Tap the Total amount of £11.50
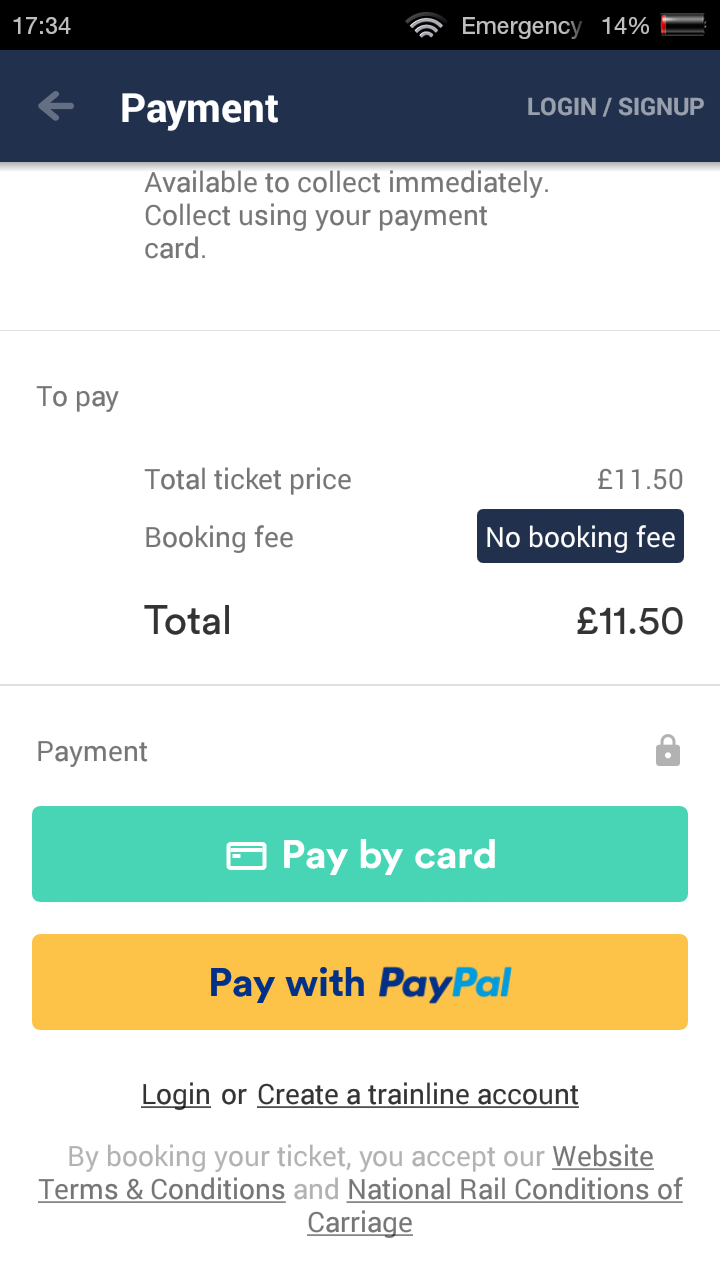The image size is (720, 1280). pyautogui.click(x=631, y=620)
